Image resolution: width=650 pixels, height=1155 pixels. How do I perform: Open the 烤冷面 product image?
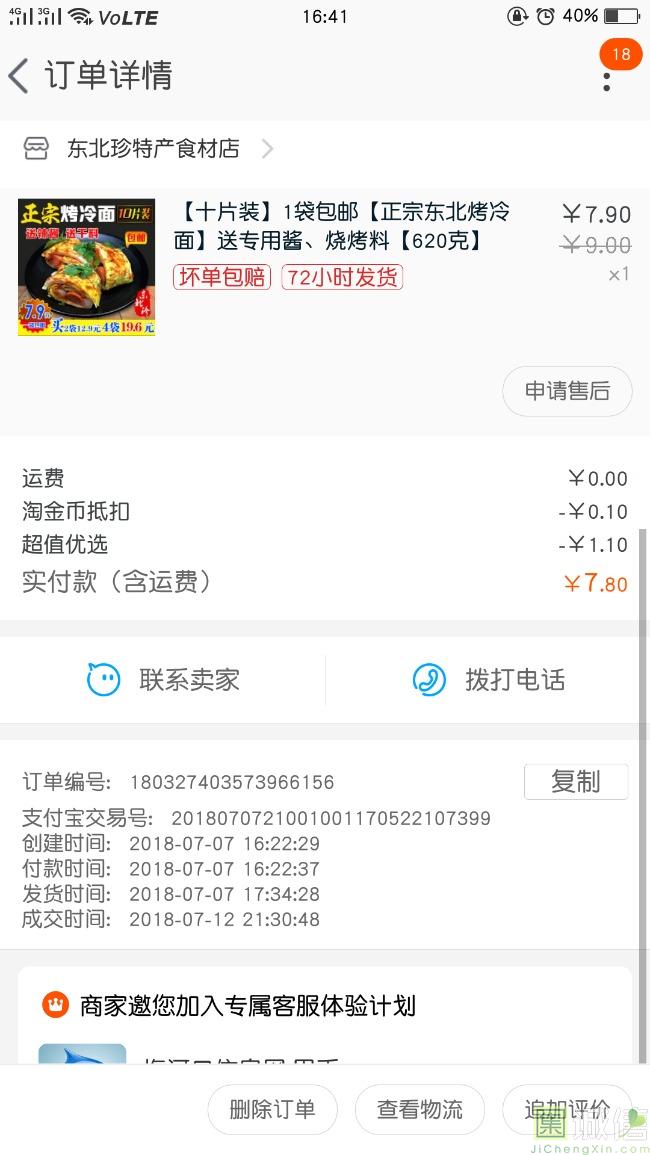pyautogui.click(x=86, y=267)
